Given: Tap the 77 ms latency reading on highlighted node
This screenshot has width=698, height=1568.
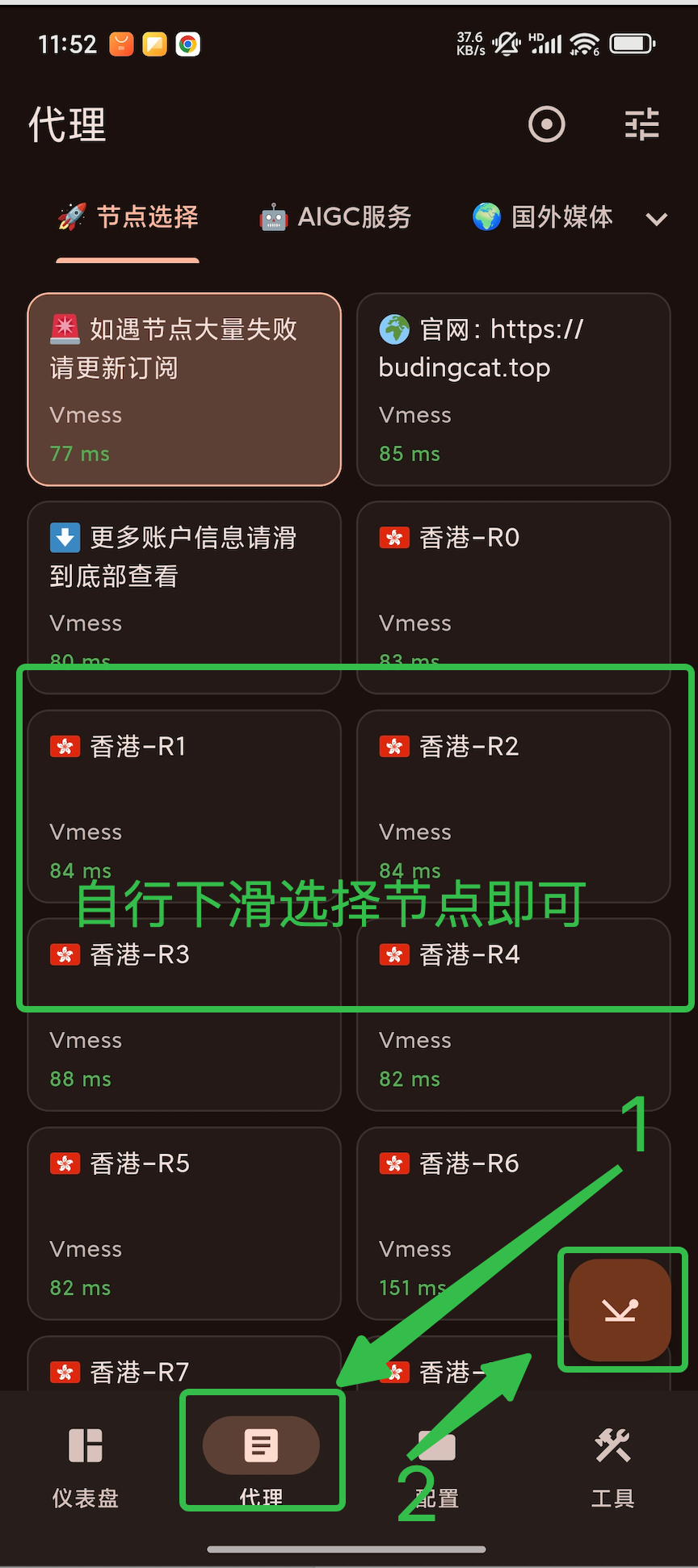Looking at the screenshot, I should pos(79,454).
